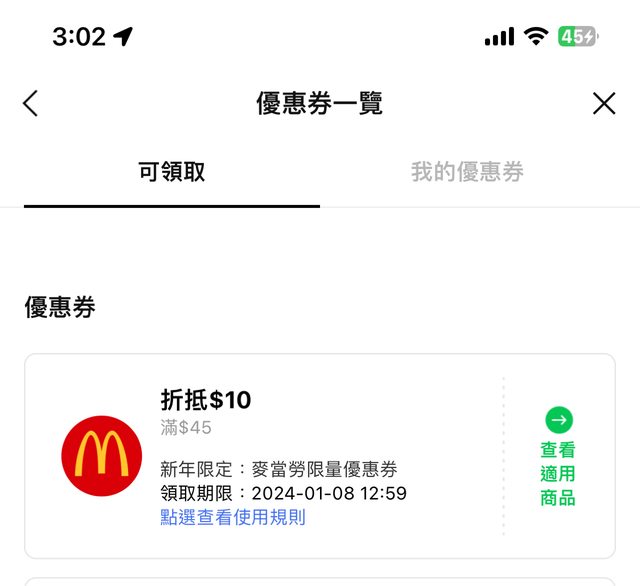
Task: Open the 折抵$10 McDonald's coupon card
Action: (x=300, y=440)
